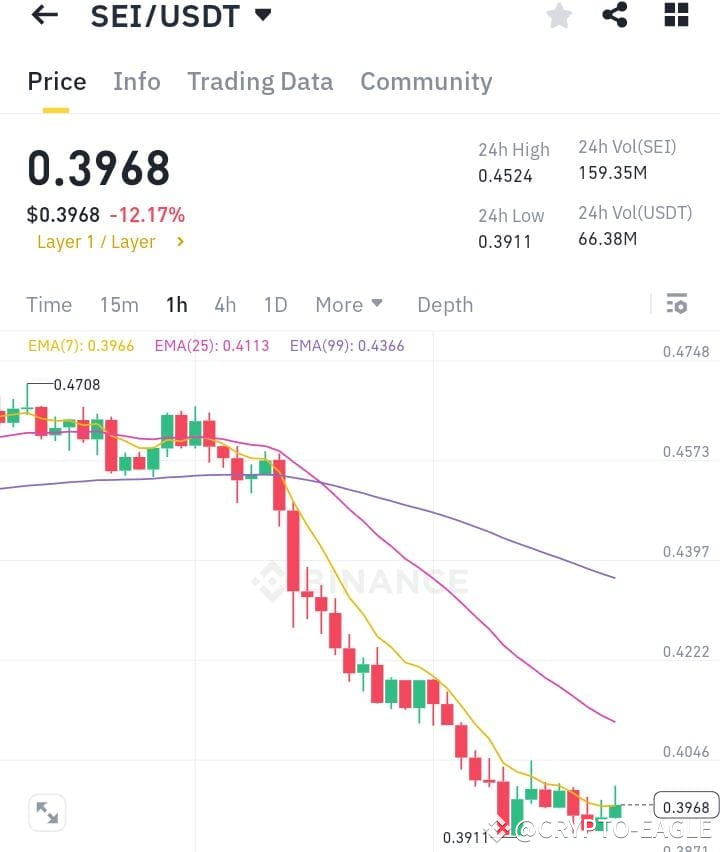Open the share icon for SEI/USDT

615,15
